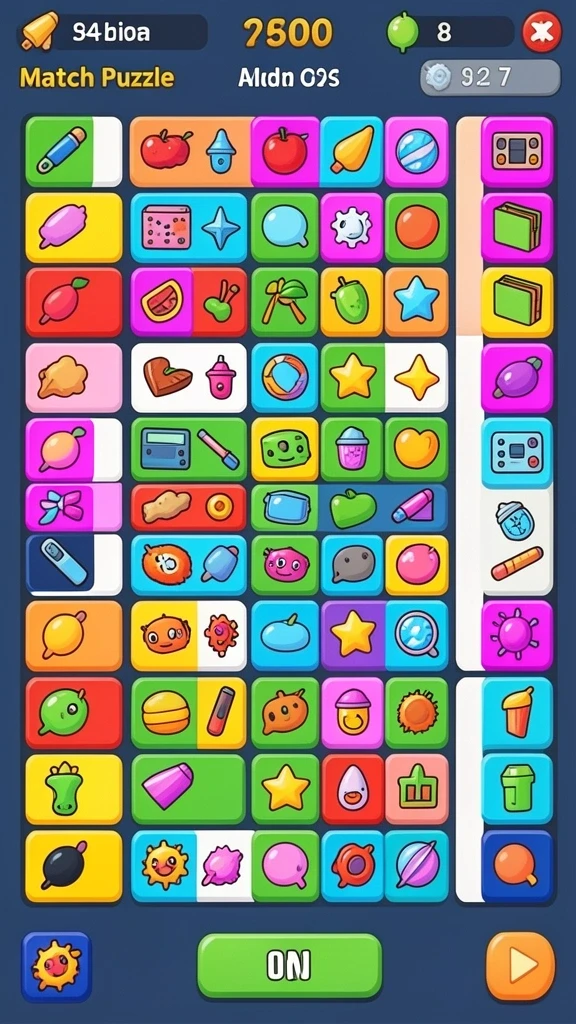Tap the magnifying glass tile
This screenshot has height=1024, width=576.
[417, 635]
